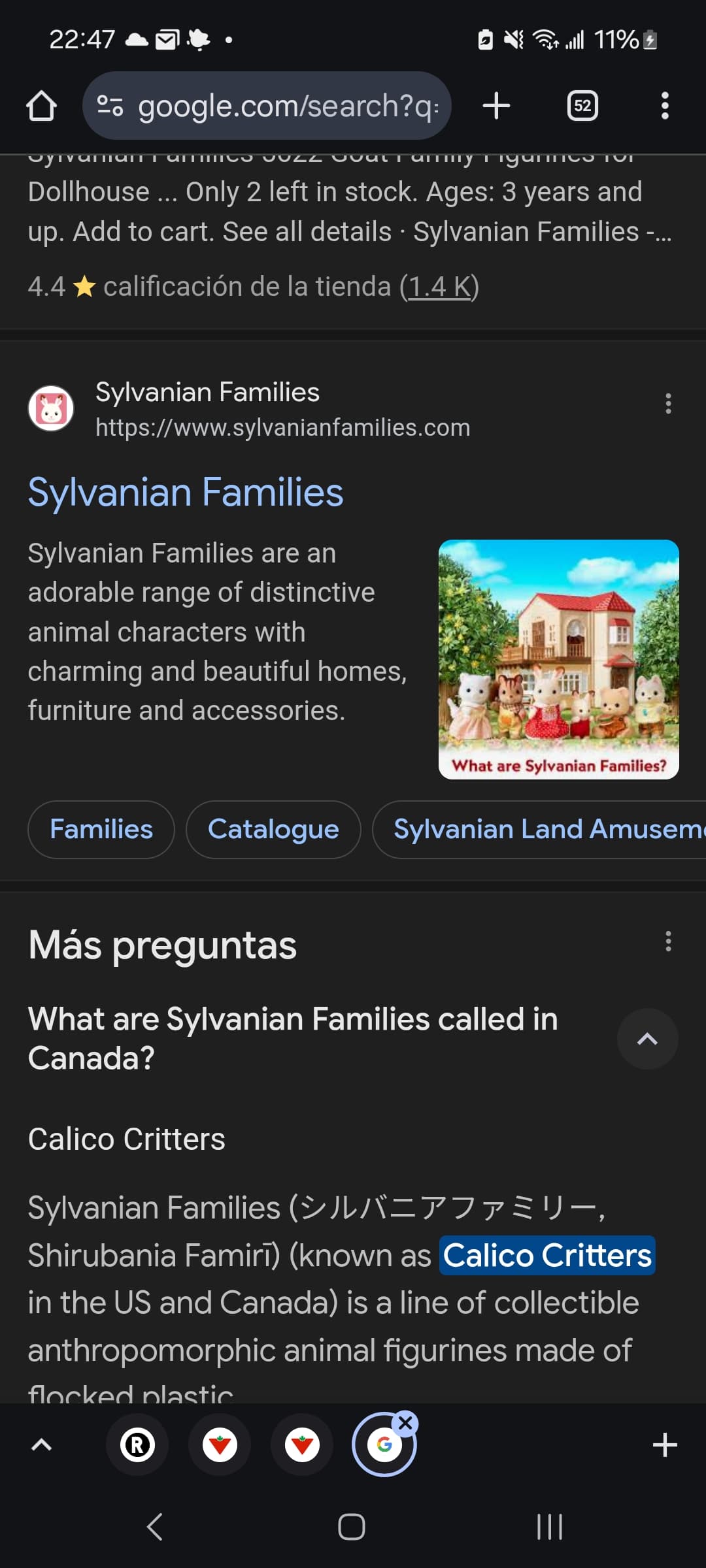
Task: Select the Families sitelink chip
Action: coord(101,829)
